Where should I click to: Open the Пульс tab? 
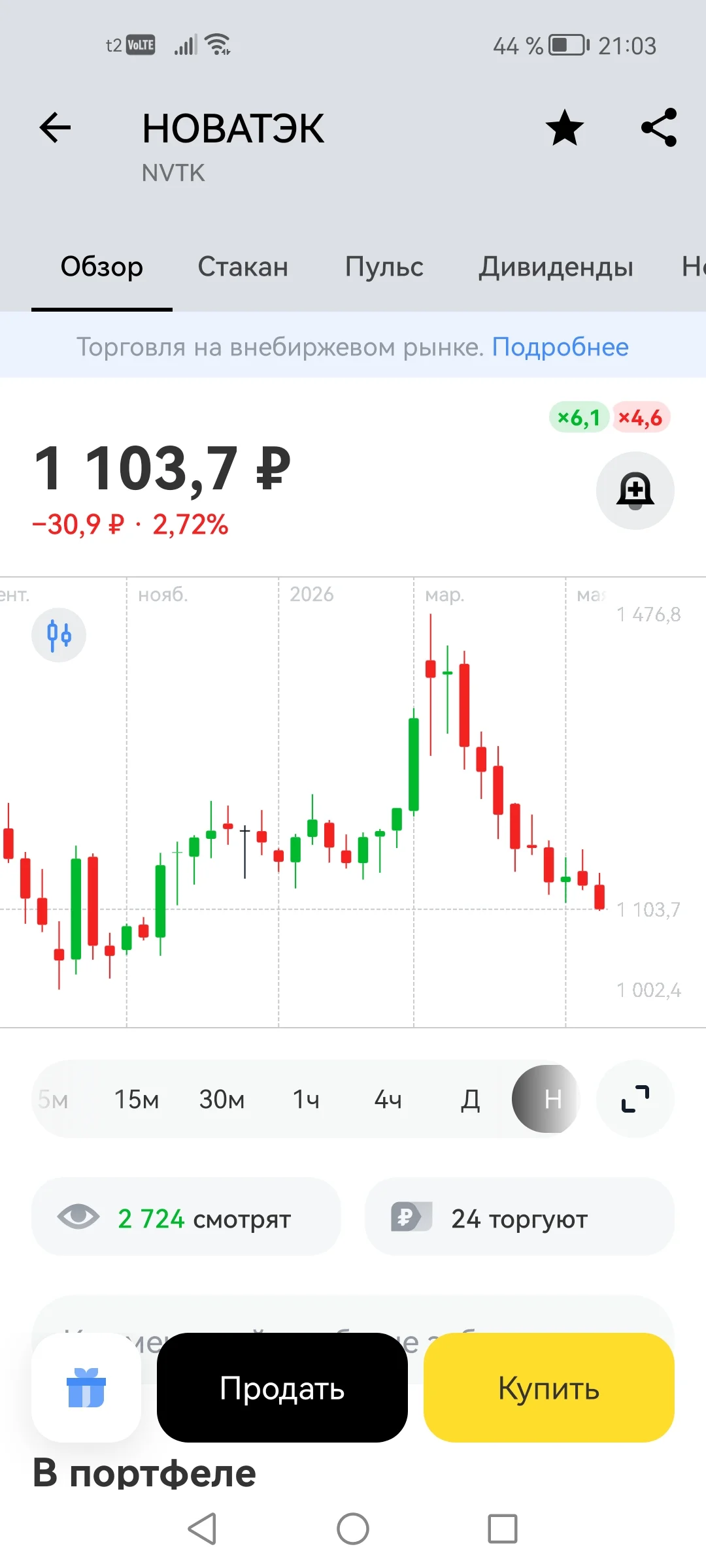(384, 267)
